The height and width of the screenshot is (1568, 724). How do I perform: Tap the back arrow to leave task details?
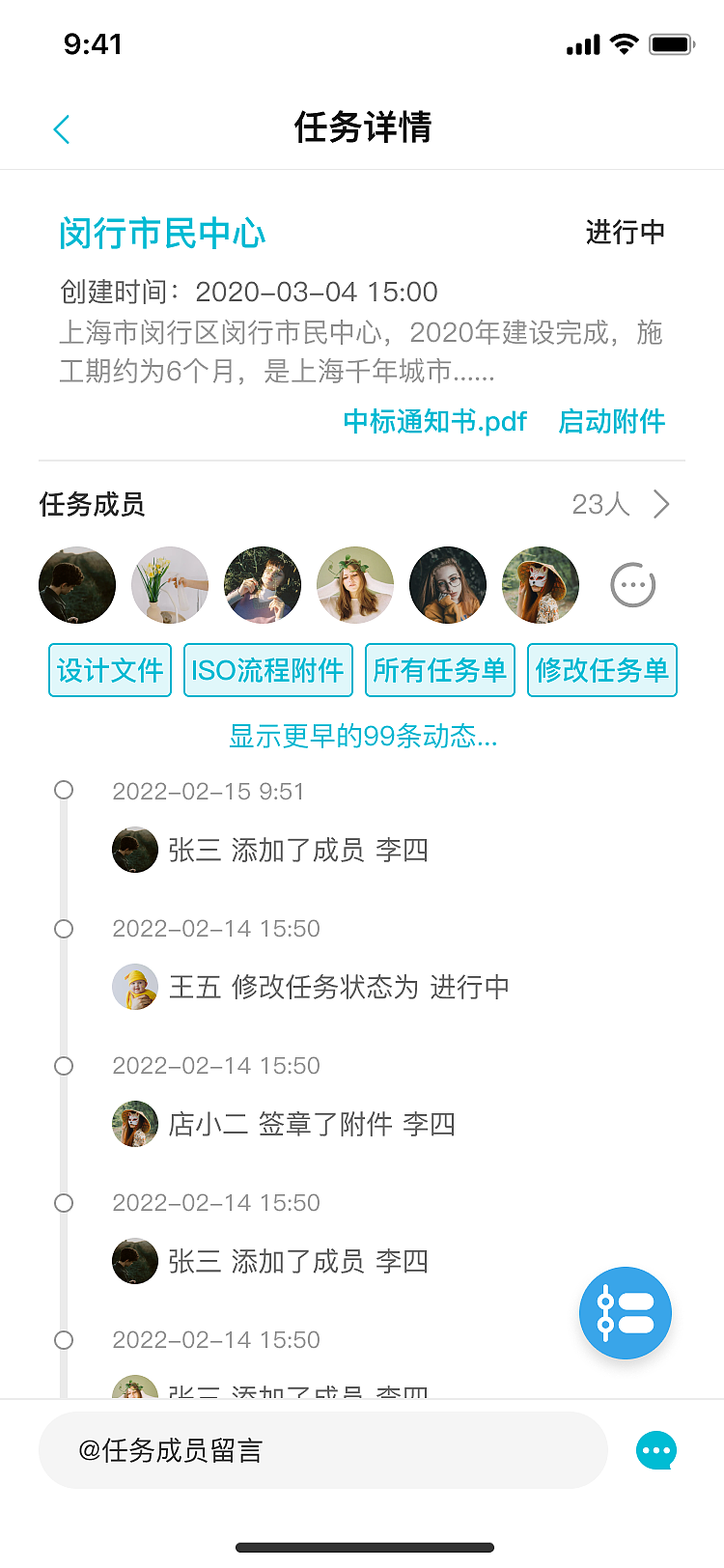(62, 127)
